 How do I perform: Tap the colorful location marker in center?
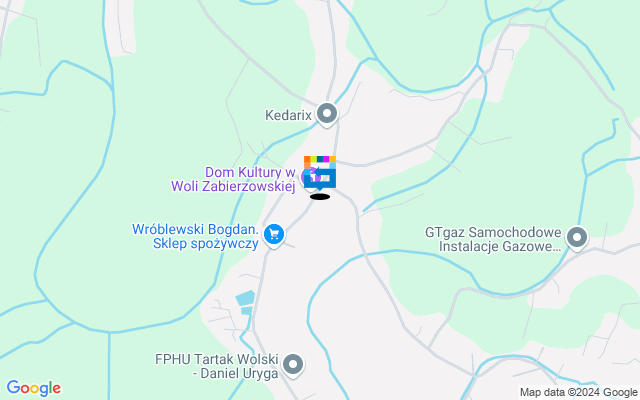coord(321,171)
